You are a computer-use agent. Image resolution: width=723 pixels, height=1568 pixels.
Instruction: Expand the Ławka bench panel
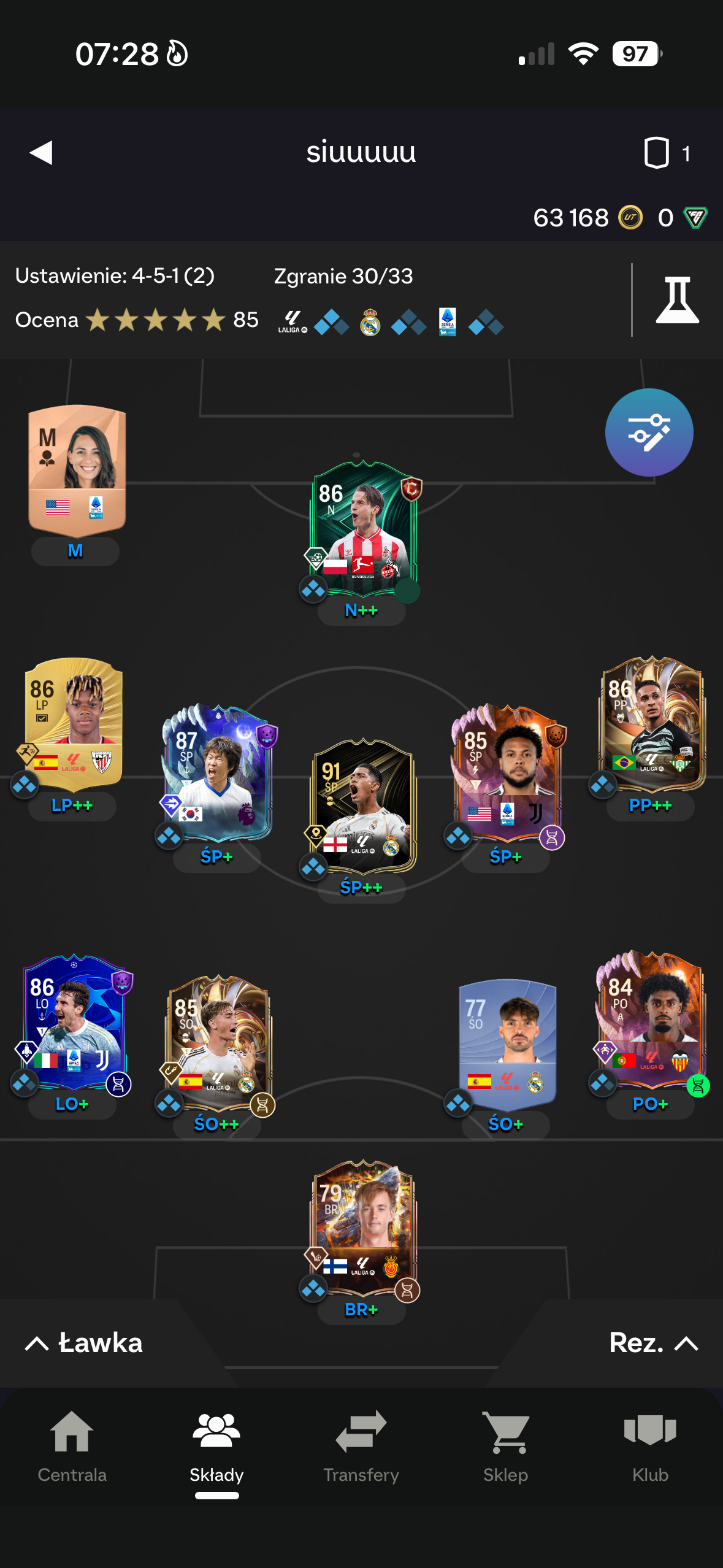pos(84,1343)
